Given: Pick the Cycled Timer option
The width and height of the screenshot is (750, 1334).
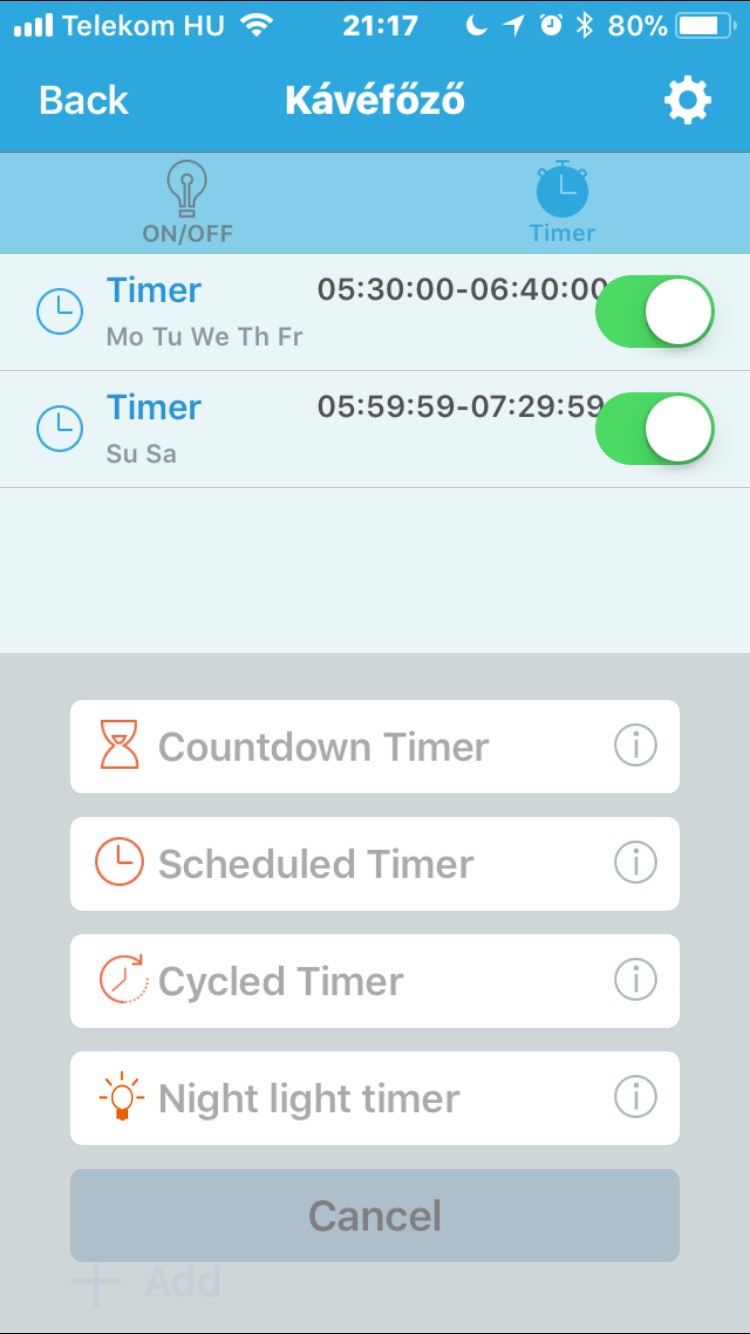Looking at the screenshot, I should pos(281,981).
